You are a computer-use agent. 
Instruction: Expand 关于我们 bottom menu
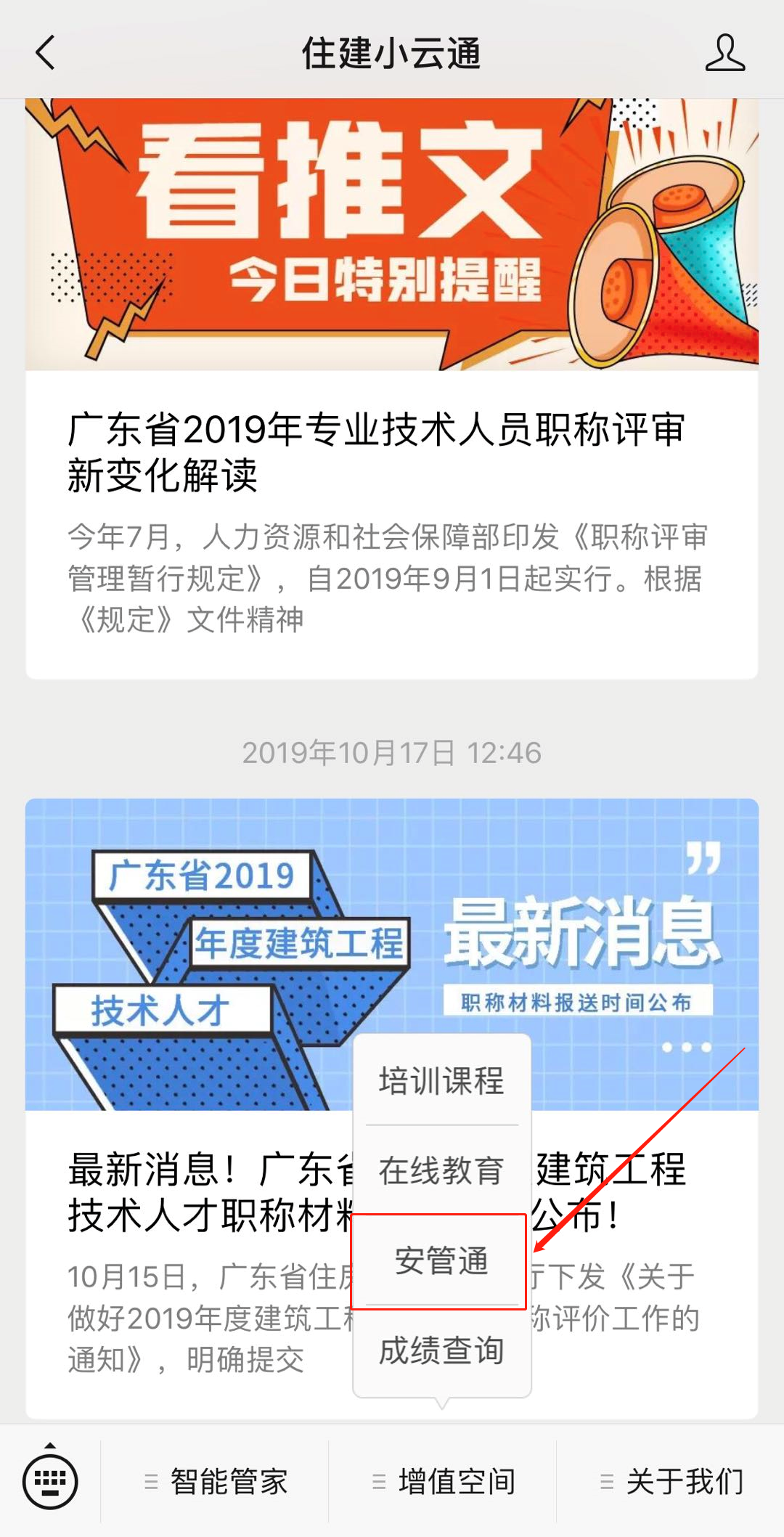671,1481
